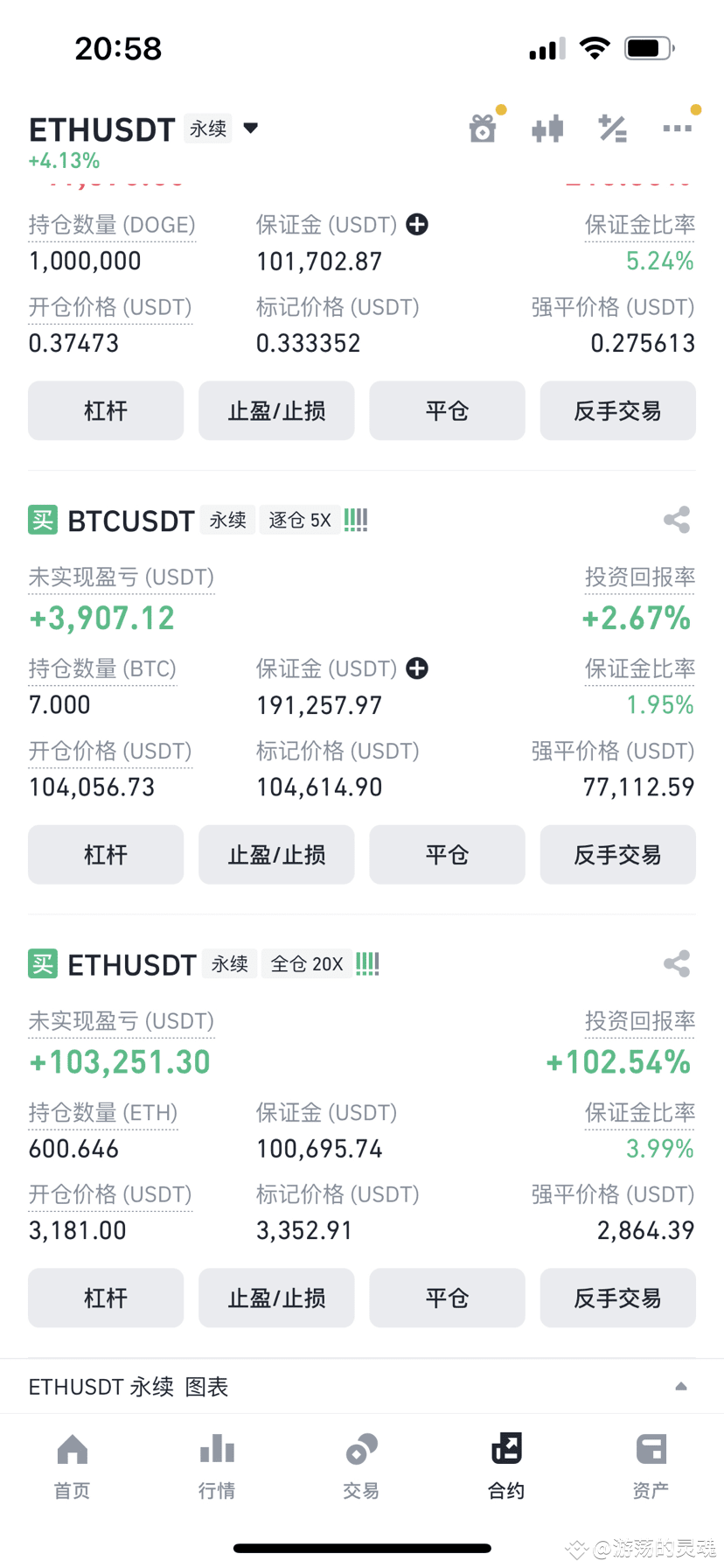Share the BTCUSDT position
The image size is (724, 1568).
[x=677, y=520]
